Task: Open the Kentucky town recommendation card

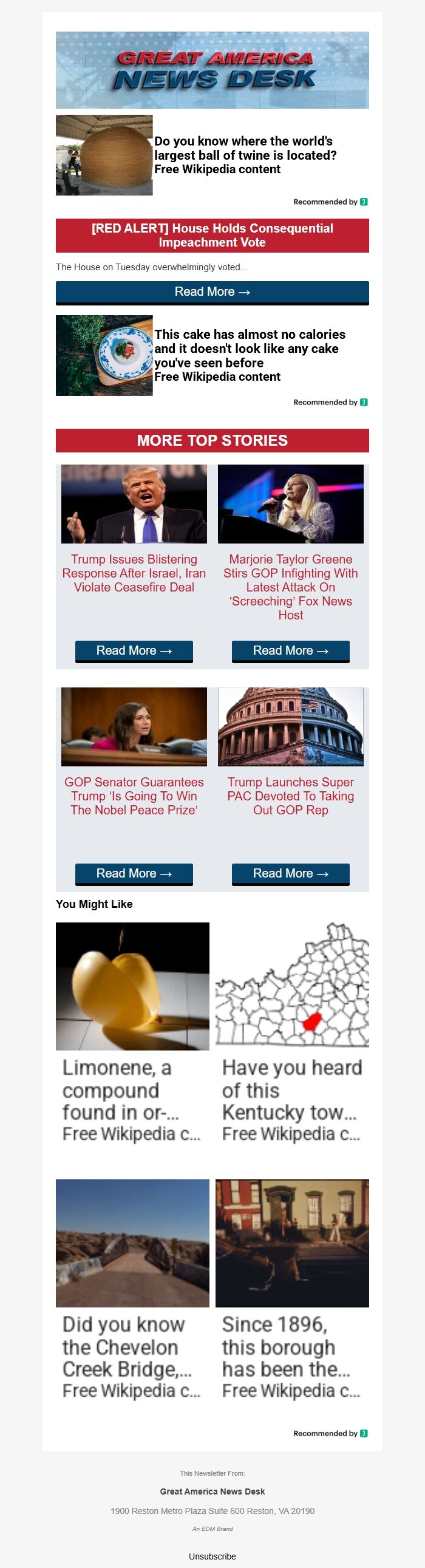Action: [x=292, y=1034]
